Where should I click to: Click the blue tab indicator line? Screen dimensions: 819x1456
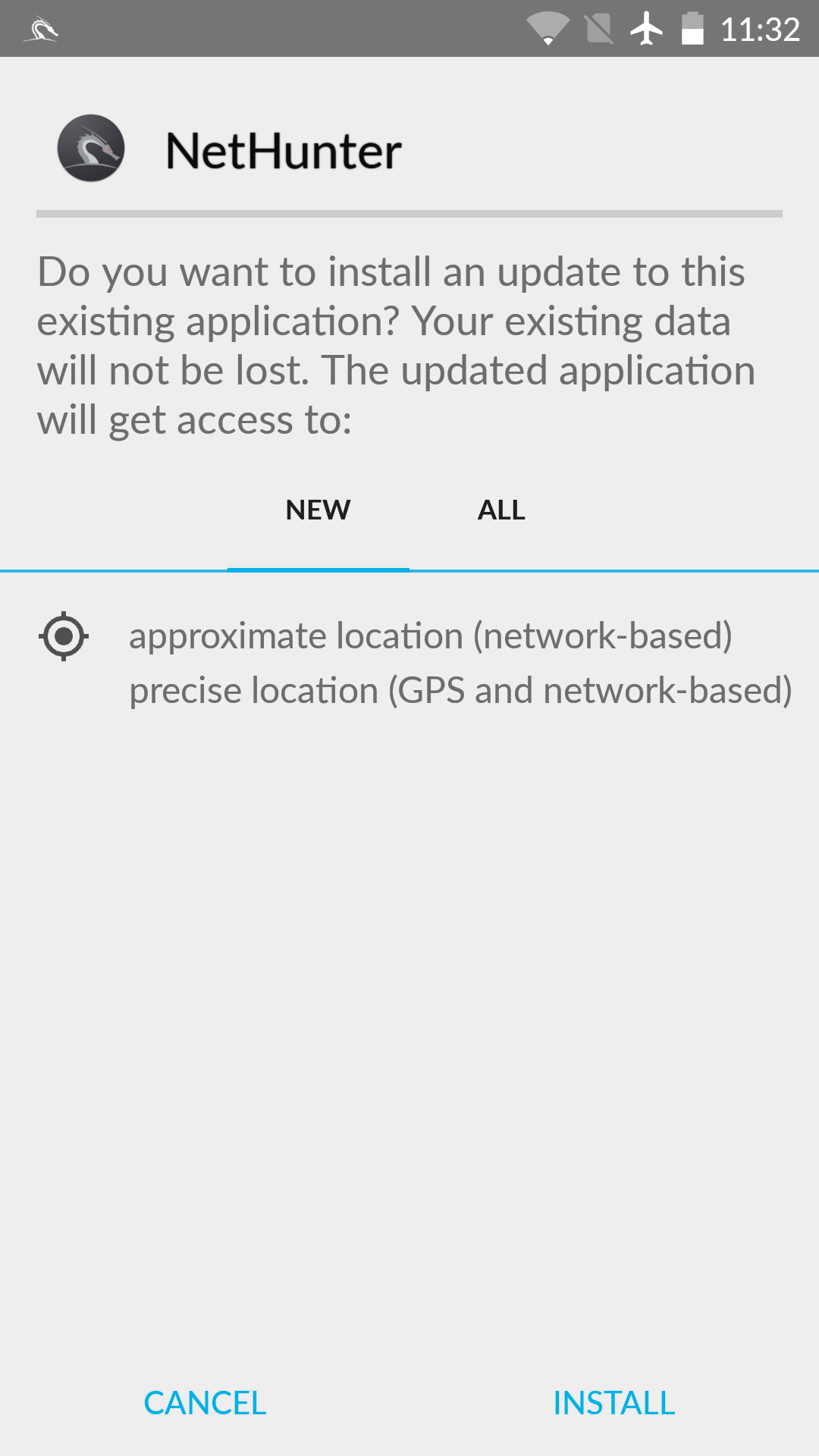tap(318, 567)
